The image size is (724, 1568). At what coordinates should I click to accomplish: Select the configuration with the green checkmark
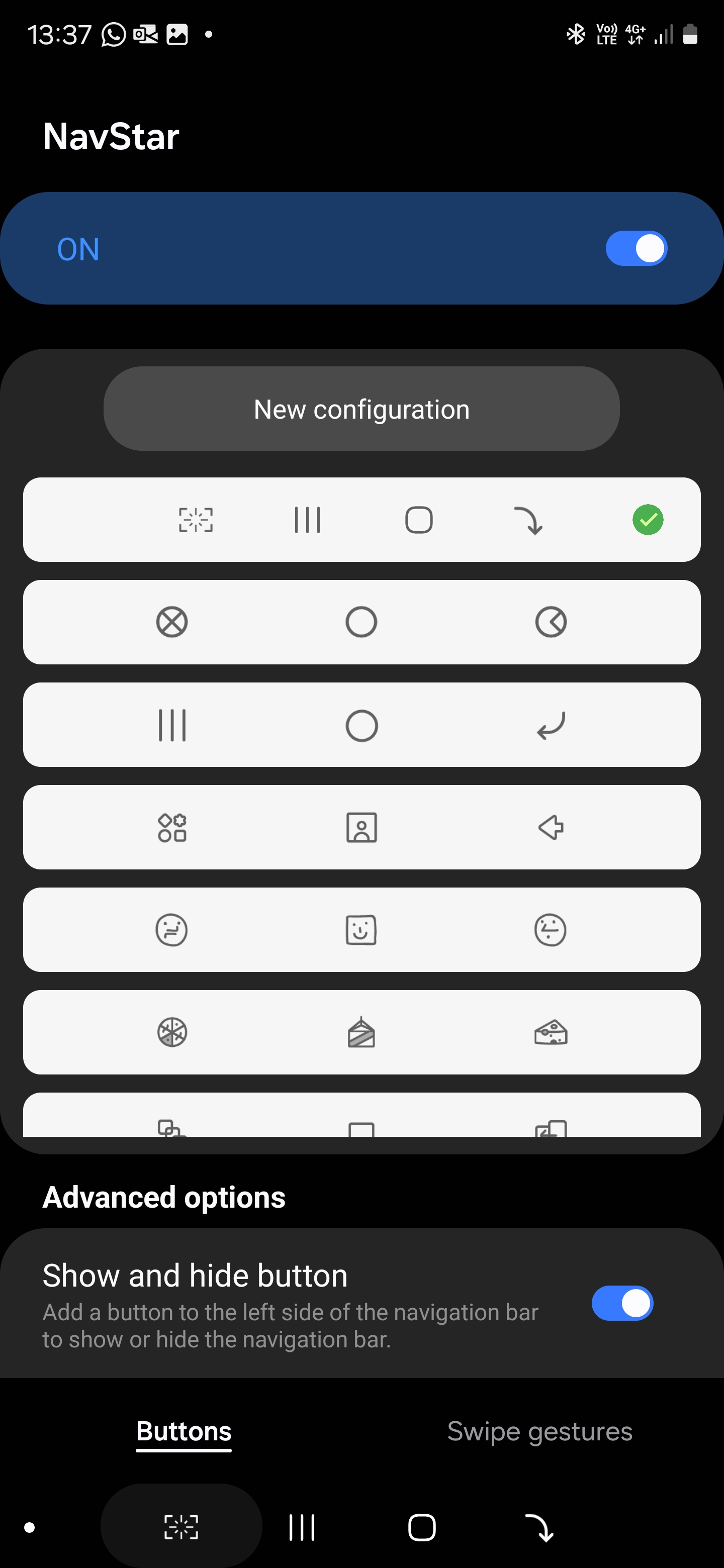pos(361,519)
